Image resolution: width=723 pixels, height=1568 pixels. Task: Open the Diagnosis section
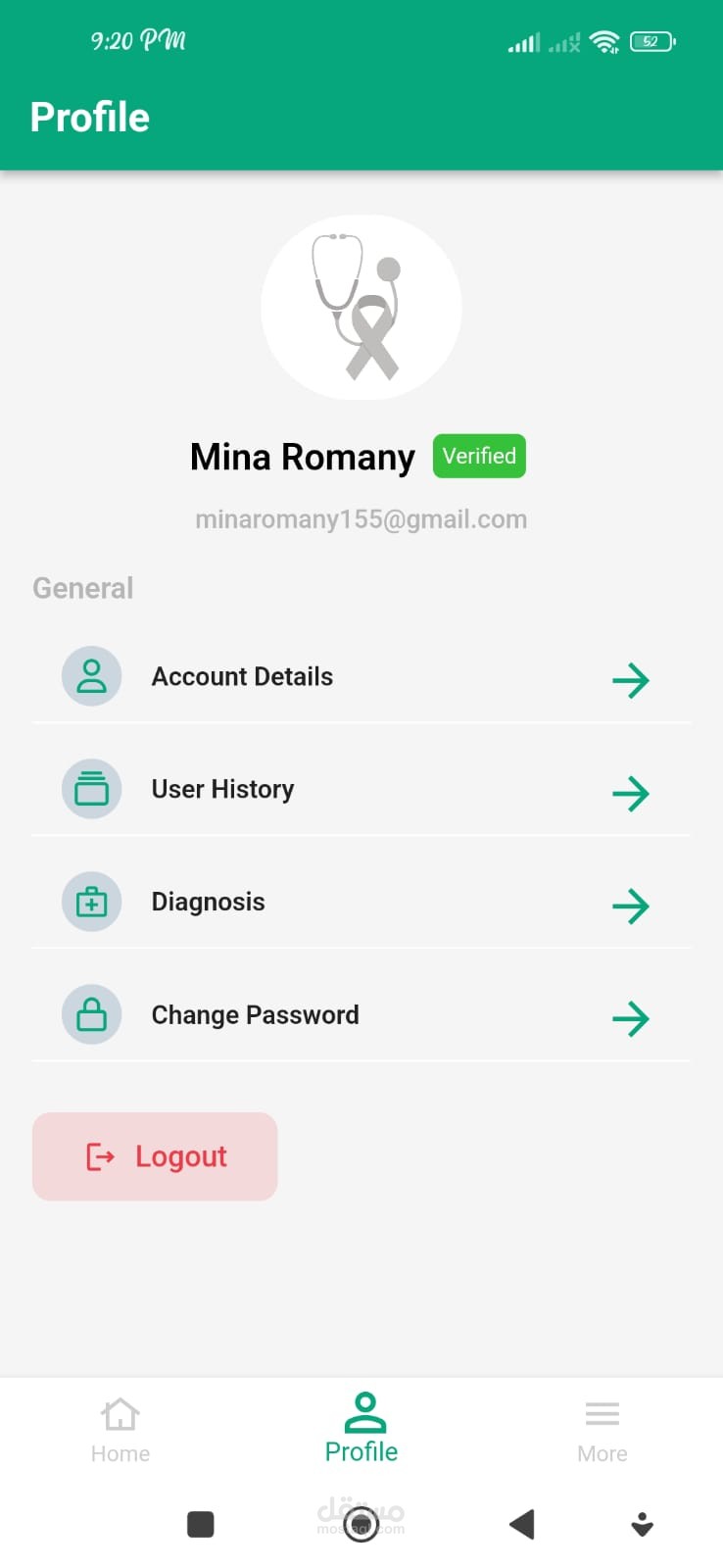click(361, 903)
